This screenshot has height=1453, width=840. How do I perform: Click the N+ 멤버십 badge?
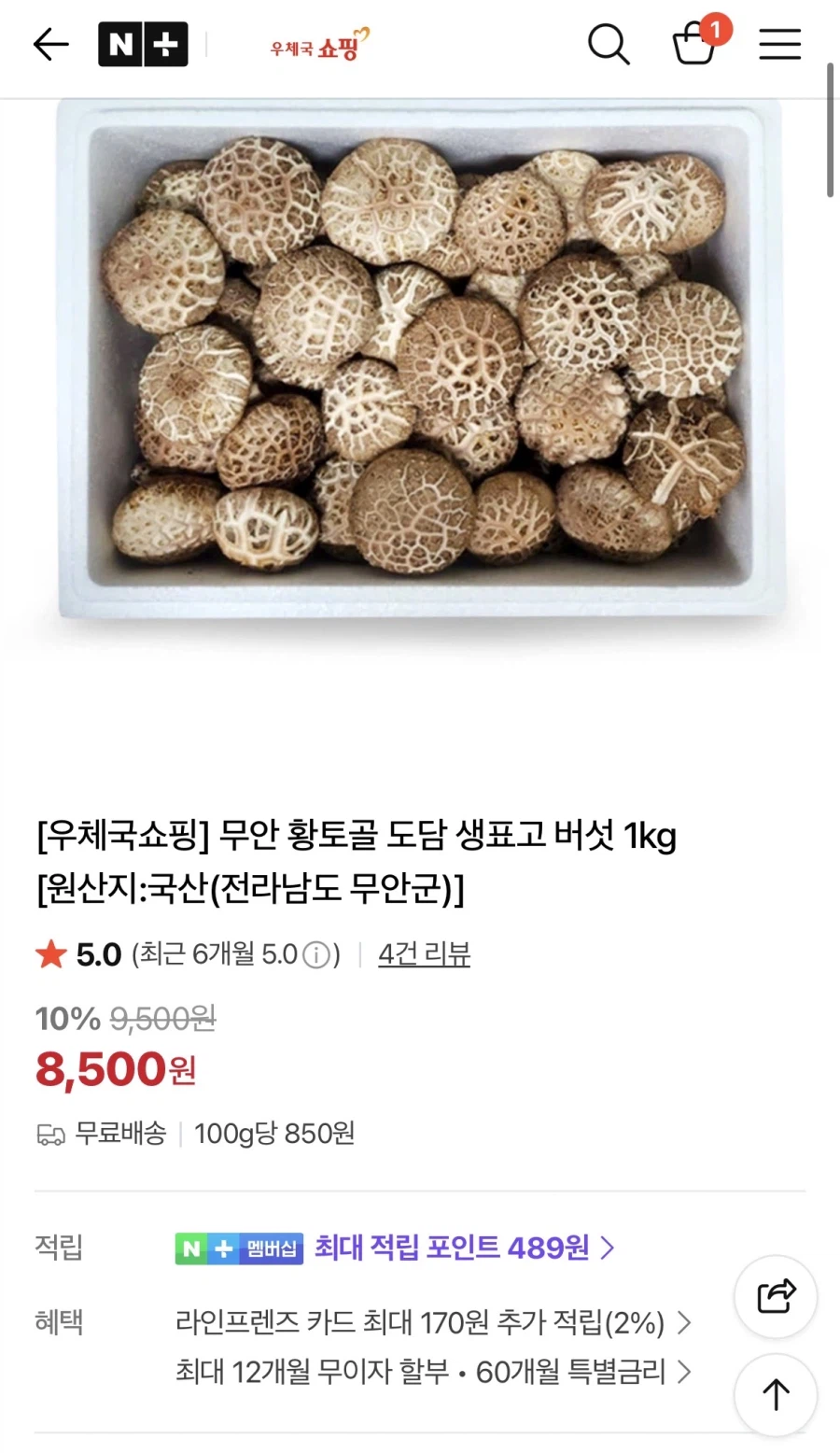pos(238,1247)
